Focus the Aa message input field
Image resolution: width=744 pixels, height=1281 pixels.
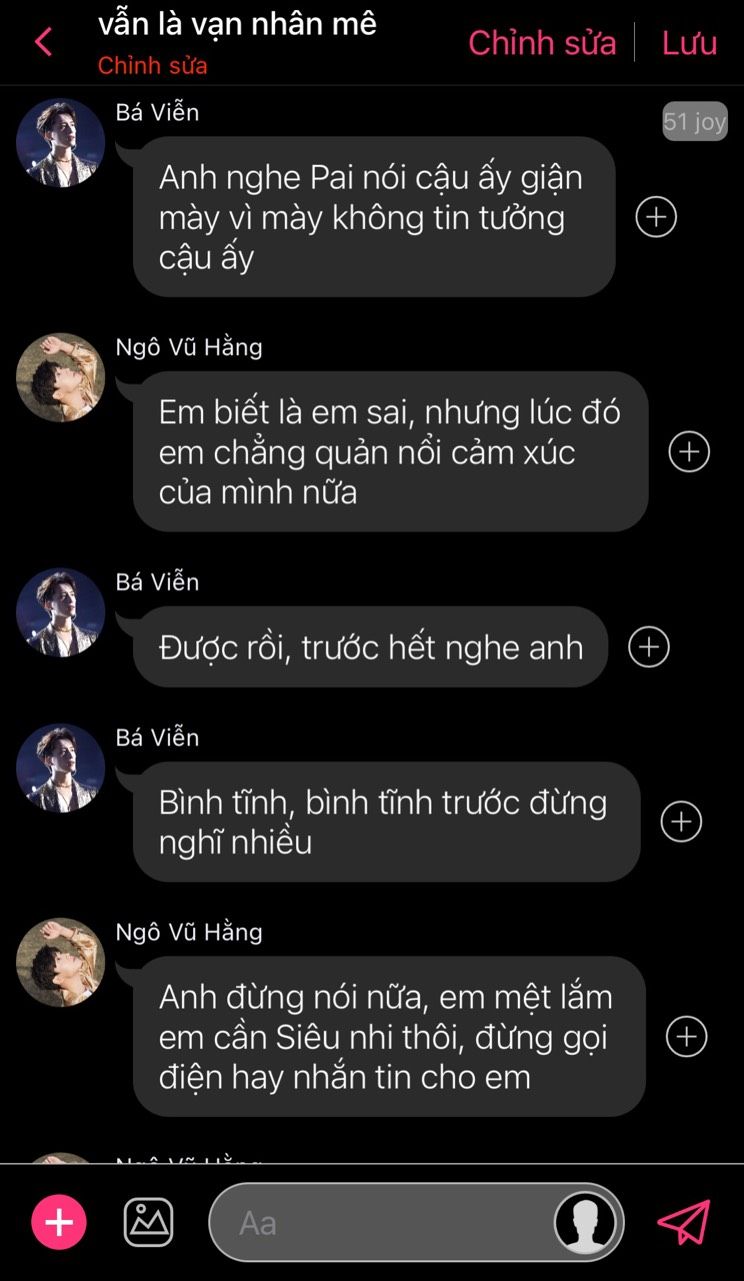(380, 1222)
